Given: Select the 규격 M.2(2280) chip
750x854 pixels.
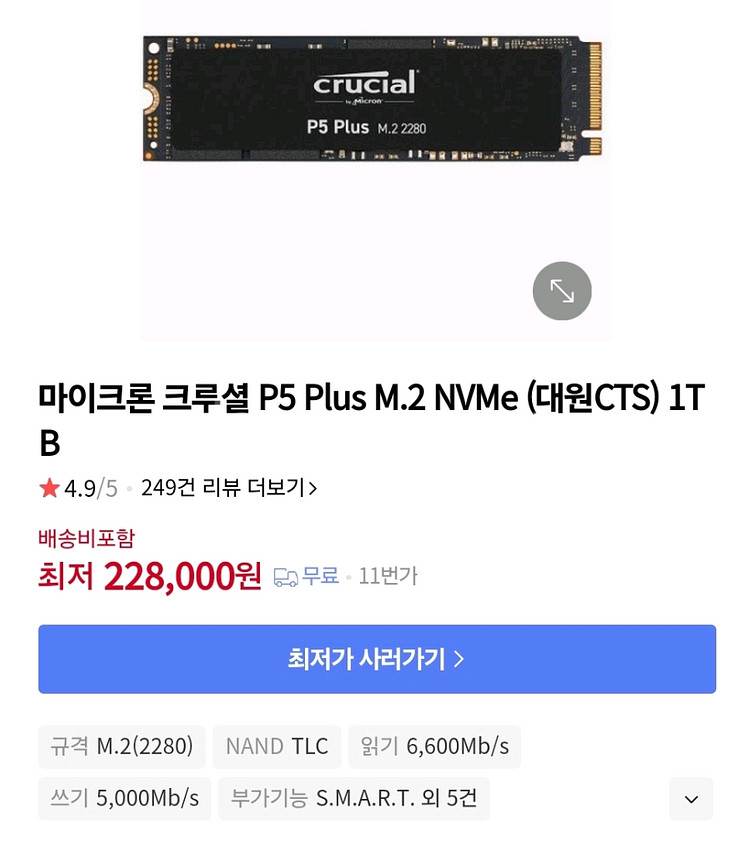Looking at the screenshot, I should (122, 746).
